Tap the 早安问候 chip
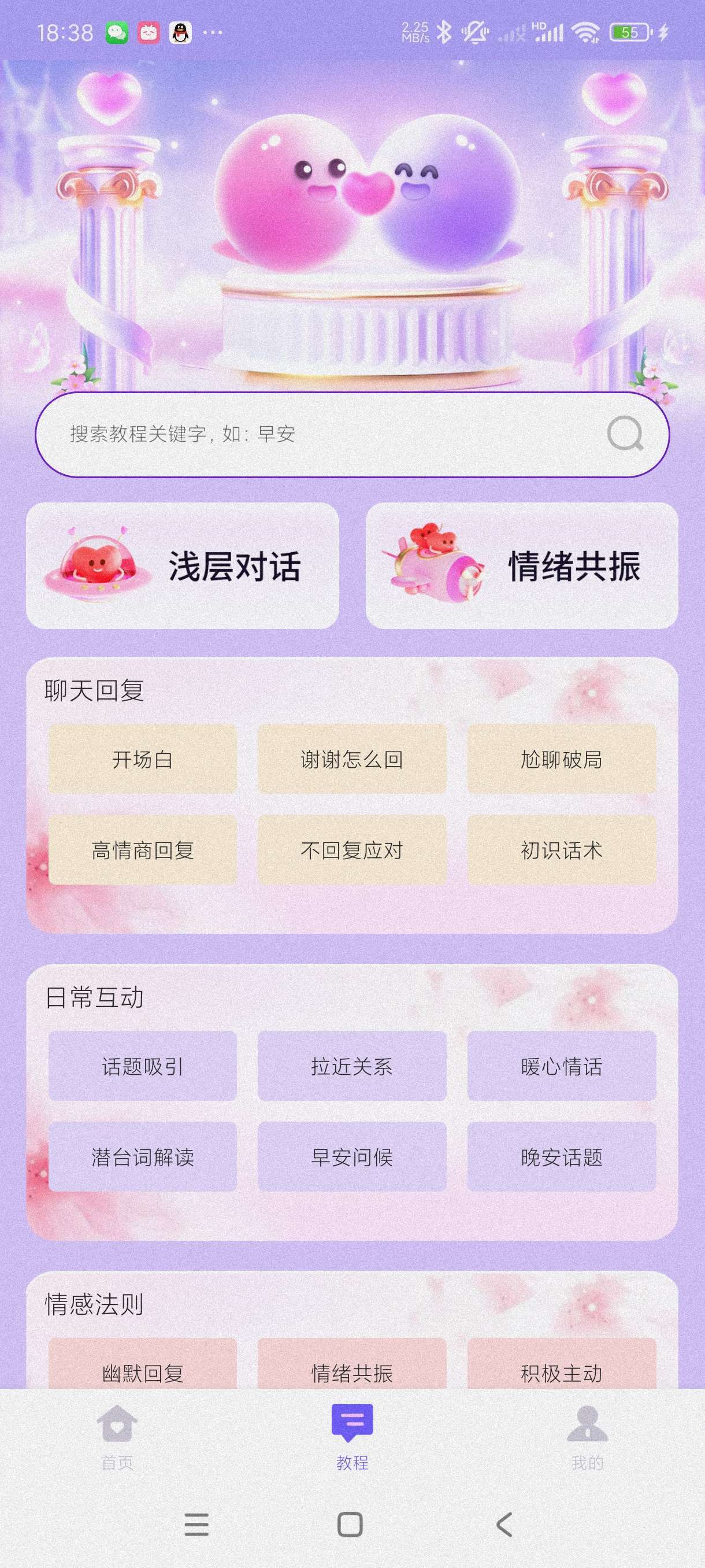The height and width of the screenshot is (1568, 705). point(351,1156)
